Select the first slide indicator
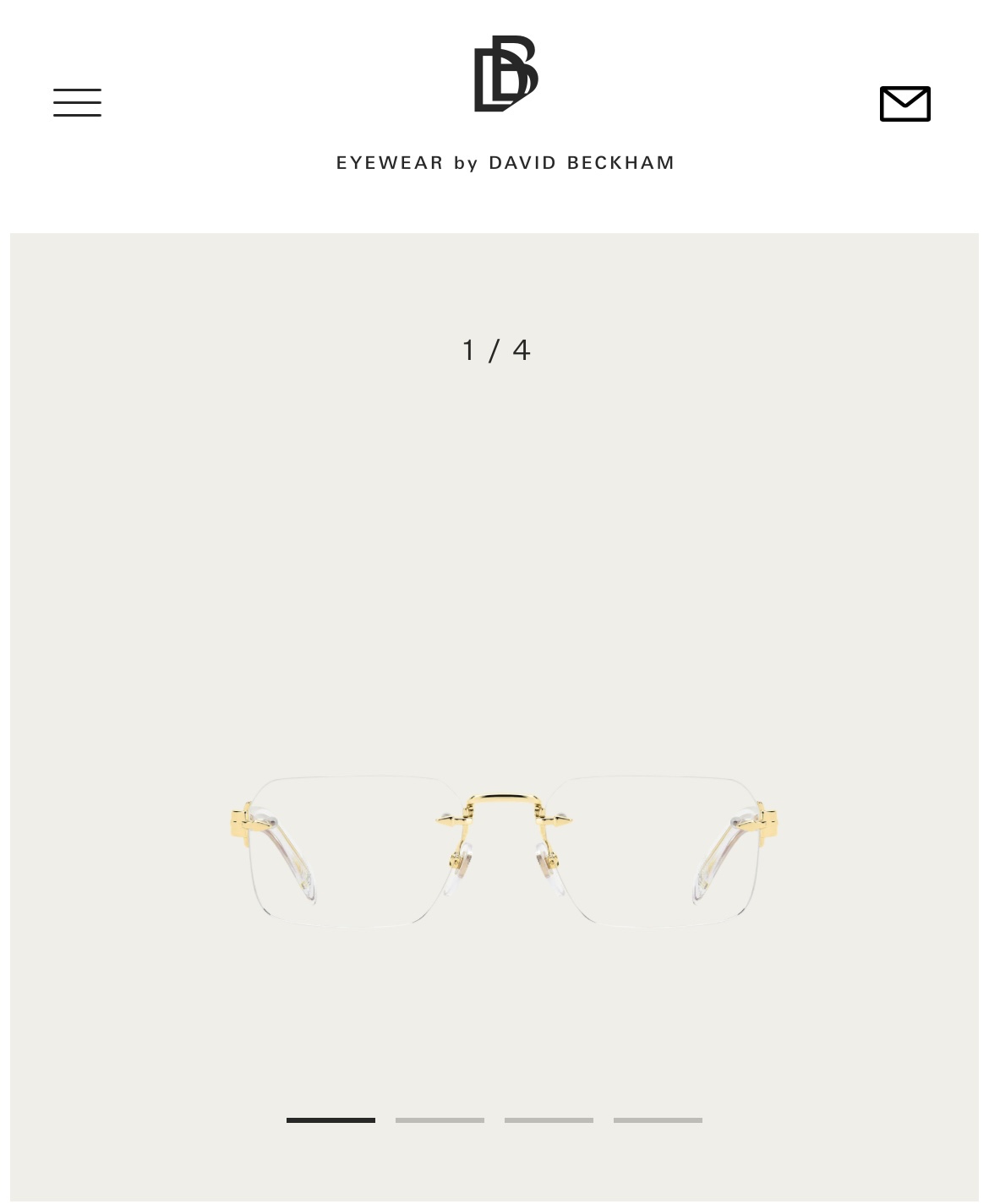This screenshot has height=1204, width=989. tap(331, 1120)
